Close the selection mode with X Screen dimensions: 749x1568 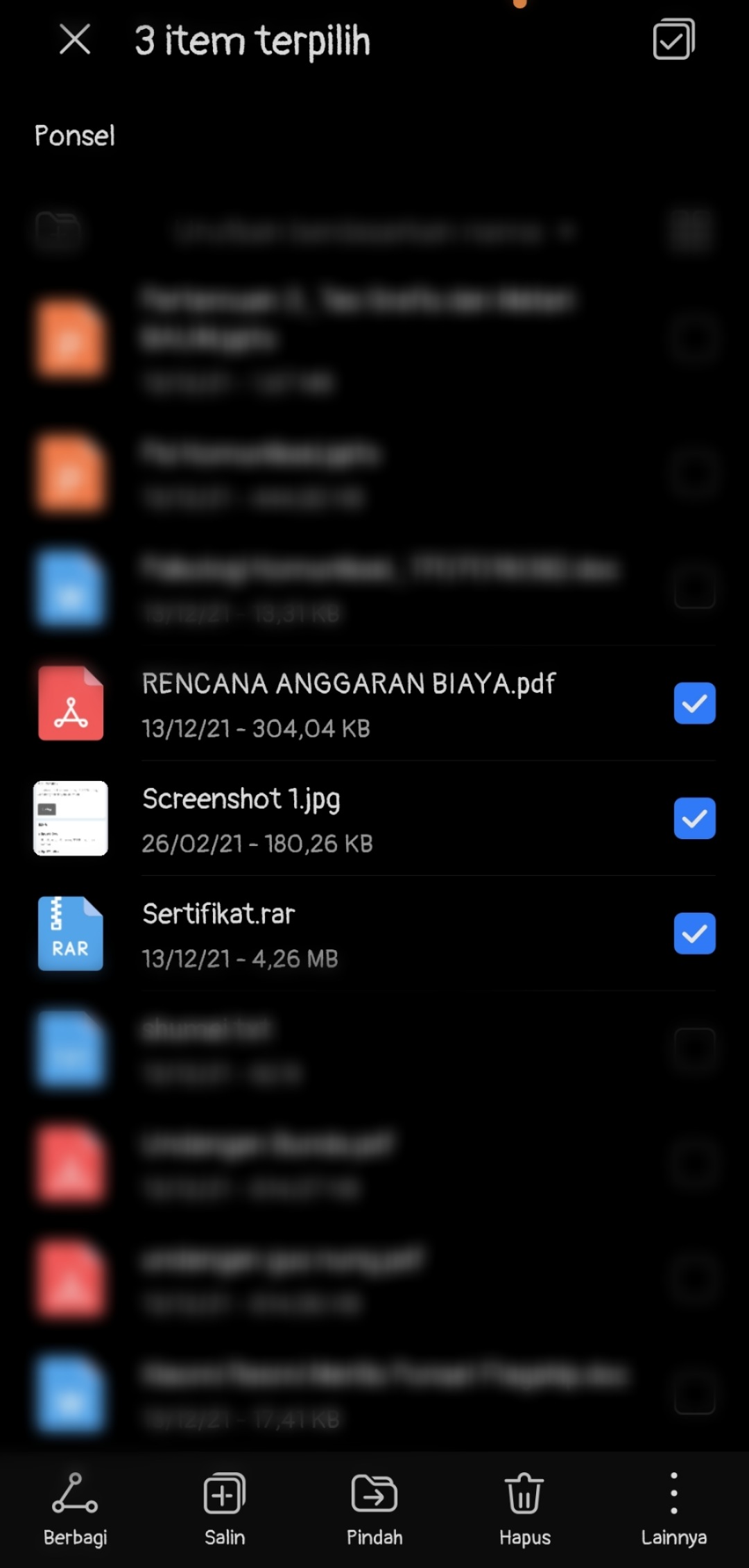click(x=75, y=40)
